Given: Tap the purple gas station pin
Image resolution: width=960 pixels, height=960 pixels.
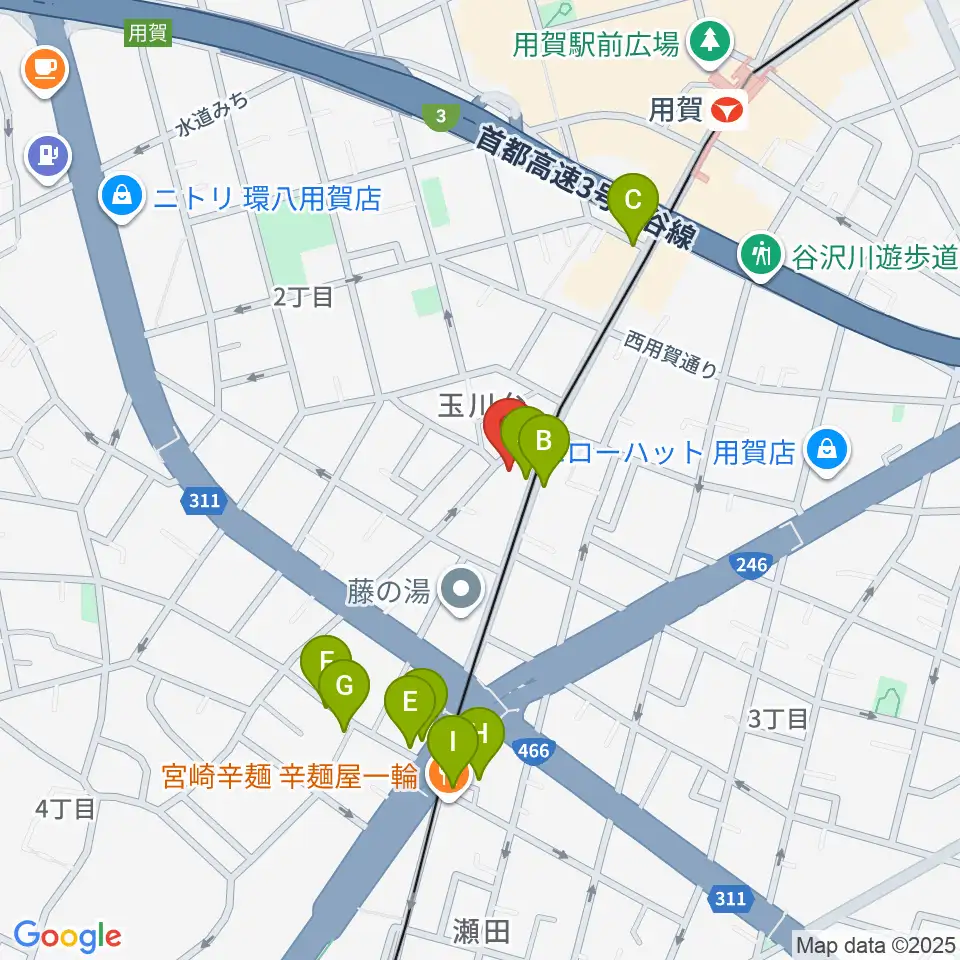Looking at the screenshot, I should pyautogui.click(x=50, y=157).
